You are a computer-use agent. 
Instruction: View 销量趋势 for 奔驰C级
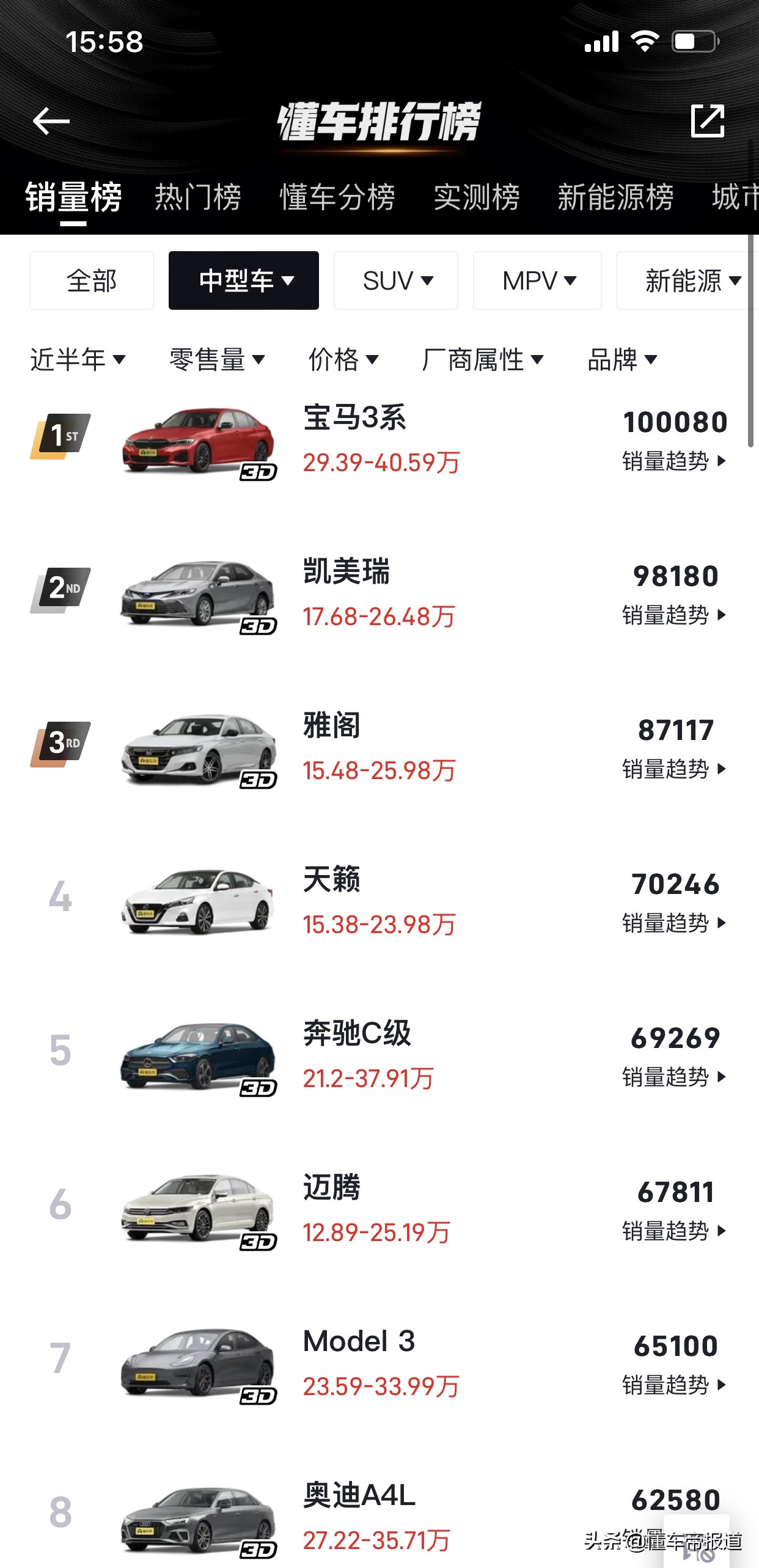[x=675, y=1077]
